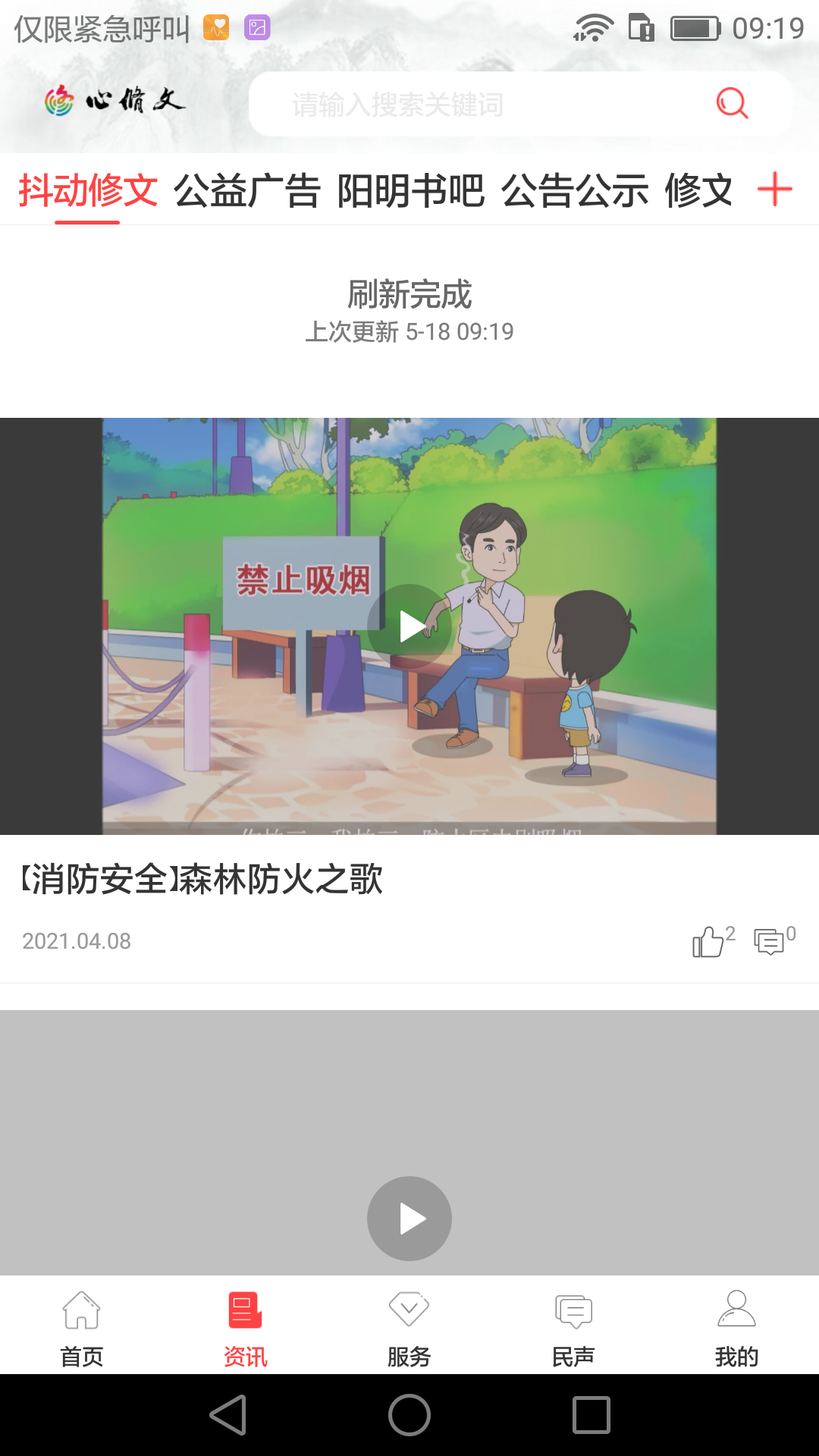
Task: Open the 【消防安全】森林防火之歌 article title
Action: (x=202, y=880)
